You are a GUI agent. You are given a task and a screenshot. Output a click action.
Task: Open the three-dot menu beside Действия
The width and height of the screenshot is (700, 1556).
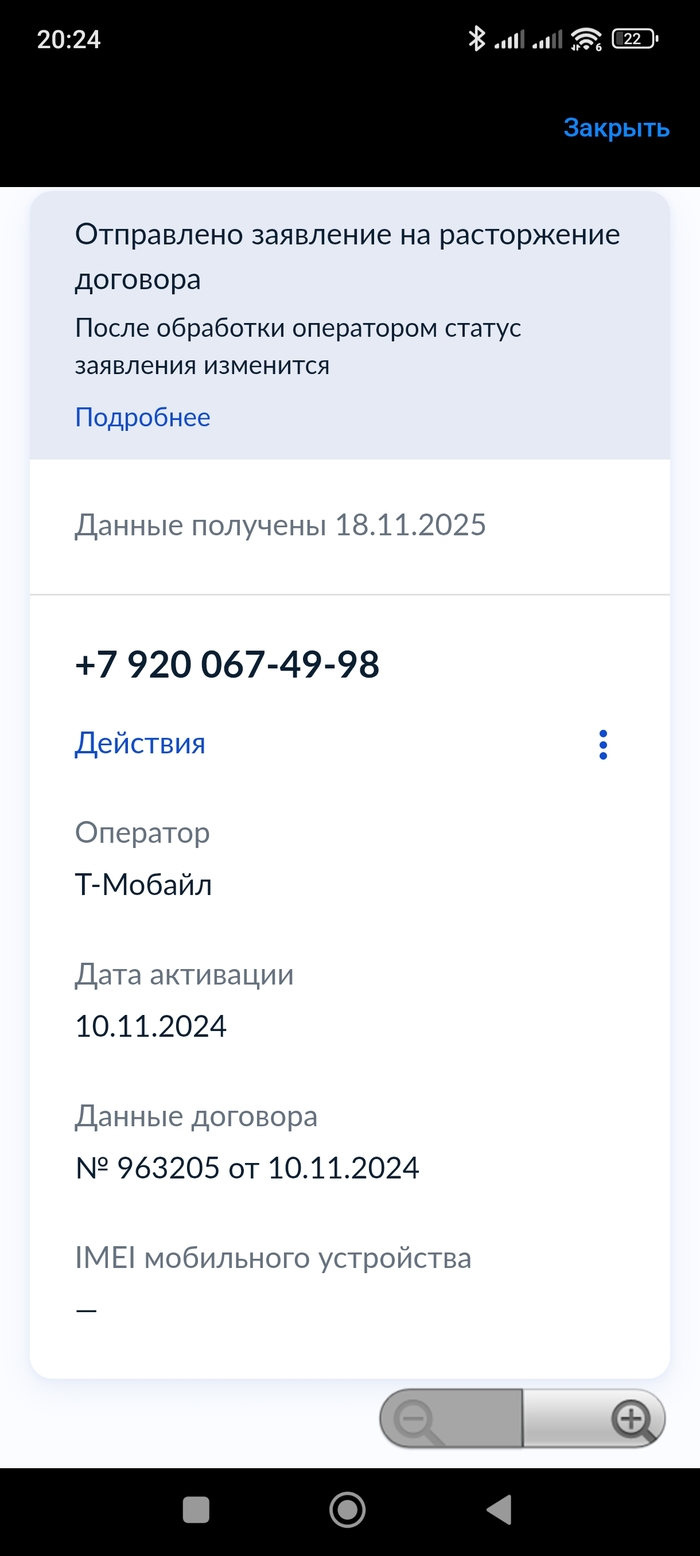coord(602,745)
